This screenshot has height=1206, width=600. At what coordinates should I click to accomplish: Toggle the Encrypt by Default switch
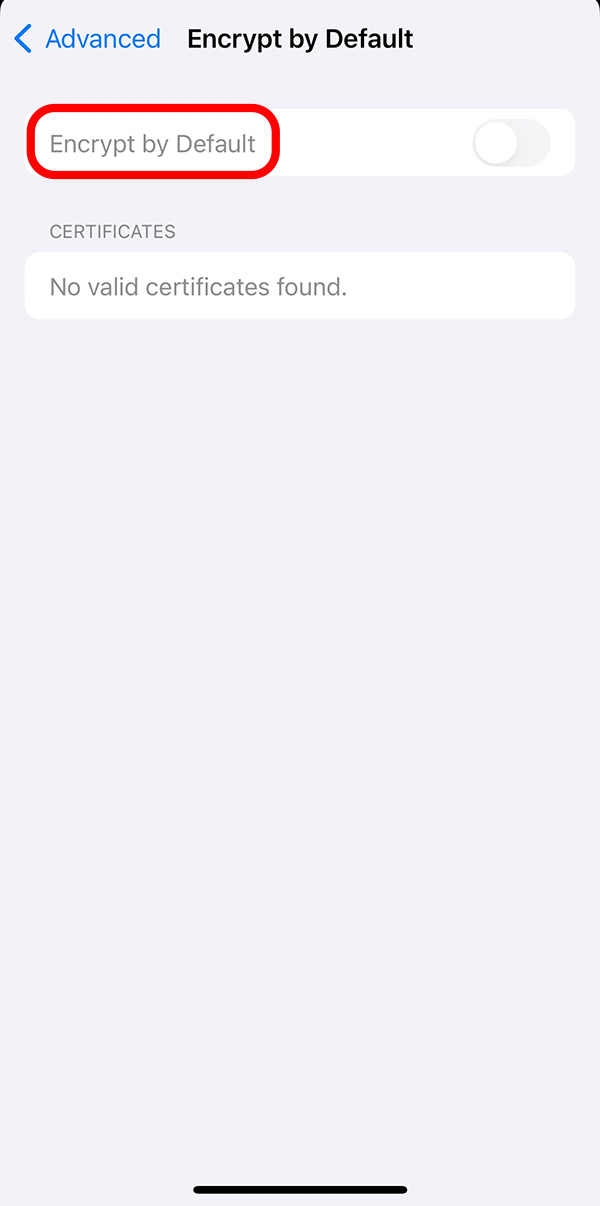coord(511,144)
